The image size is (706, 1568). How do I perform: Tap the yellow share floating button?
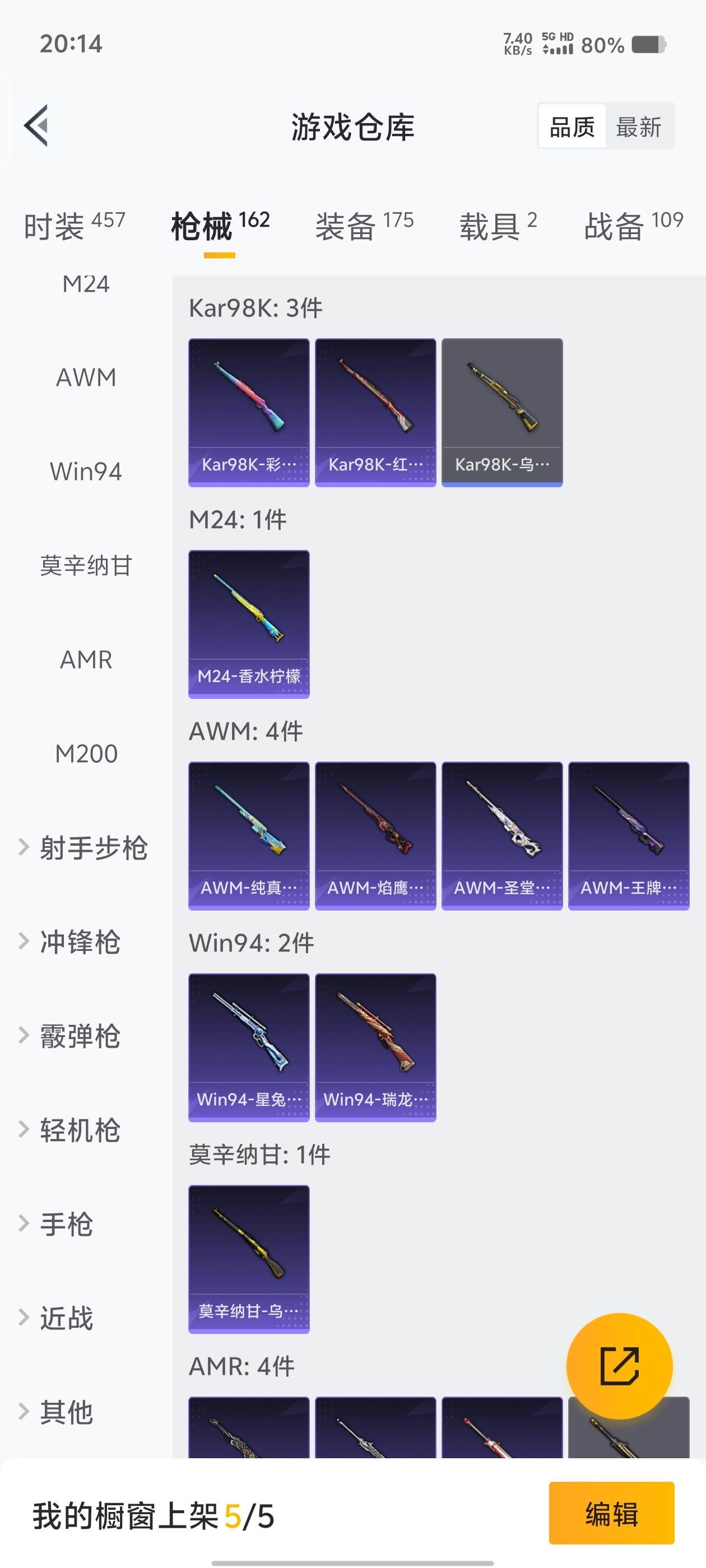coord(619,1366)
